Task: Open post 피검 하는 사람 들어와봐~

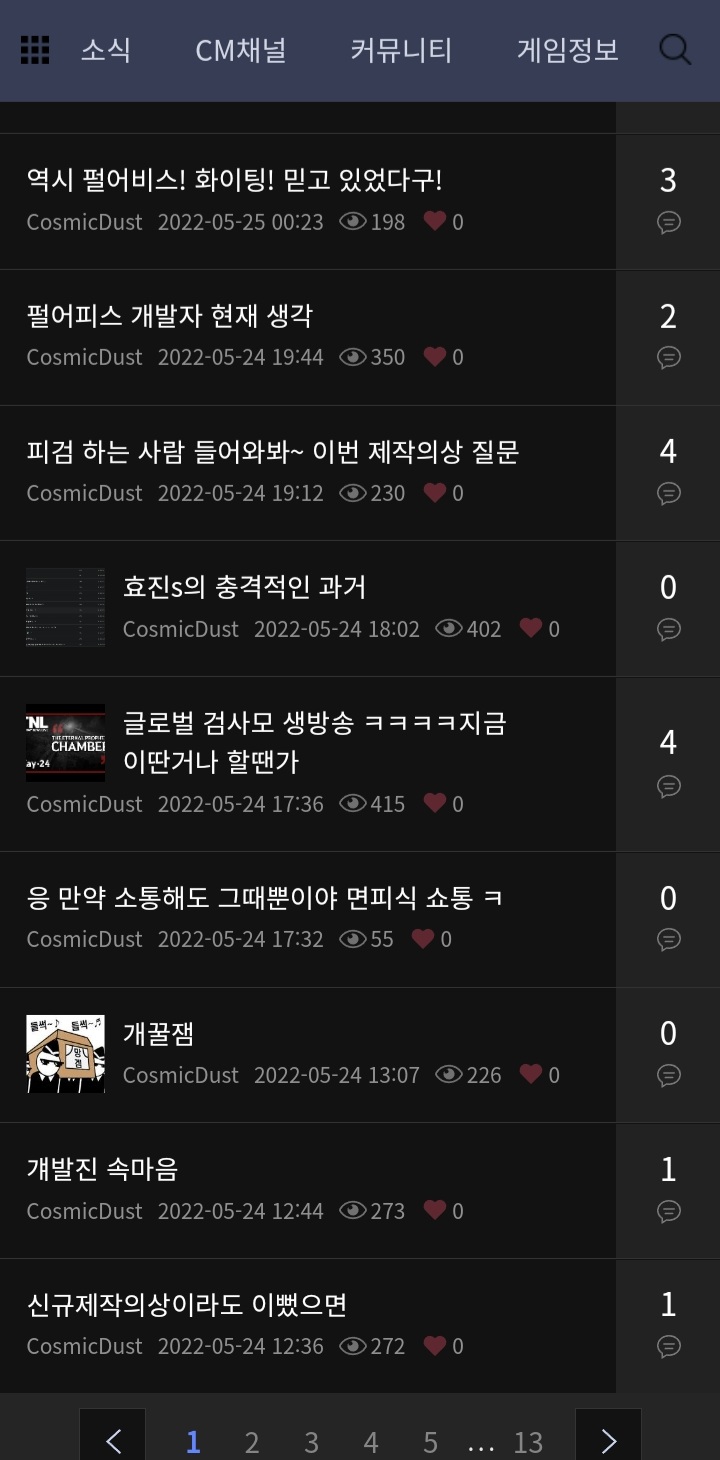Action: (272, 452)
